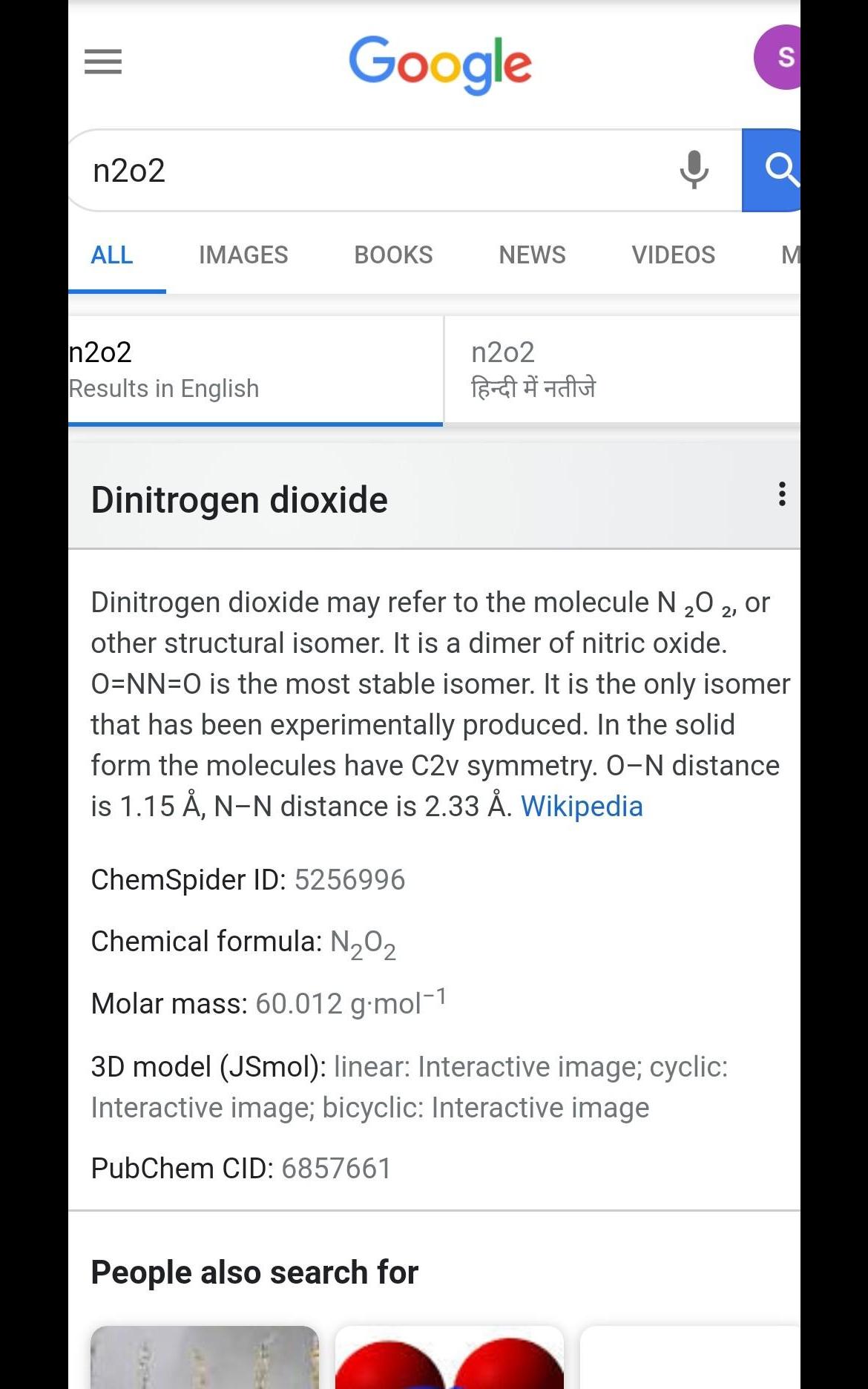Show n2o2 results in Hindi

point(622,370)
